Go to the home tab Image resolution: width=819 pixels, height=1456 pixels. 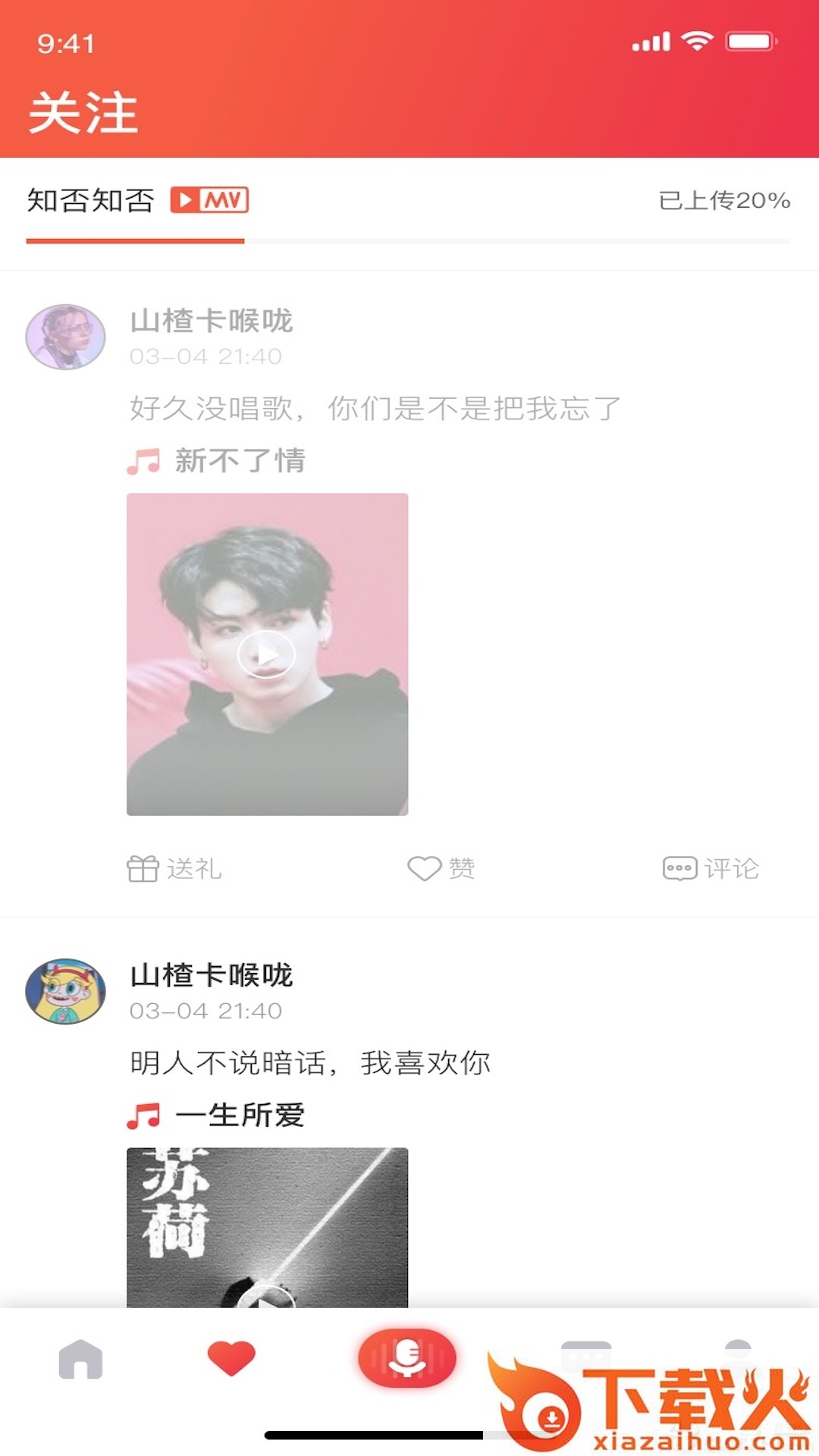80,1359
